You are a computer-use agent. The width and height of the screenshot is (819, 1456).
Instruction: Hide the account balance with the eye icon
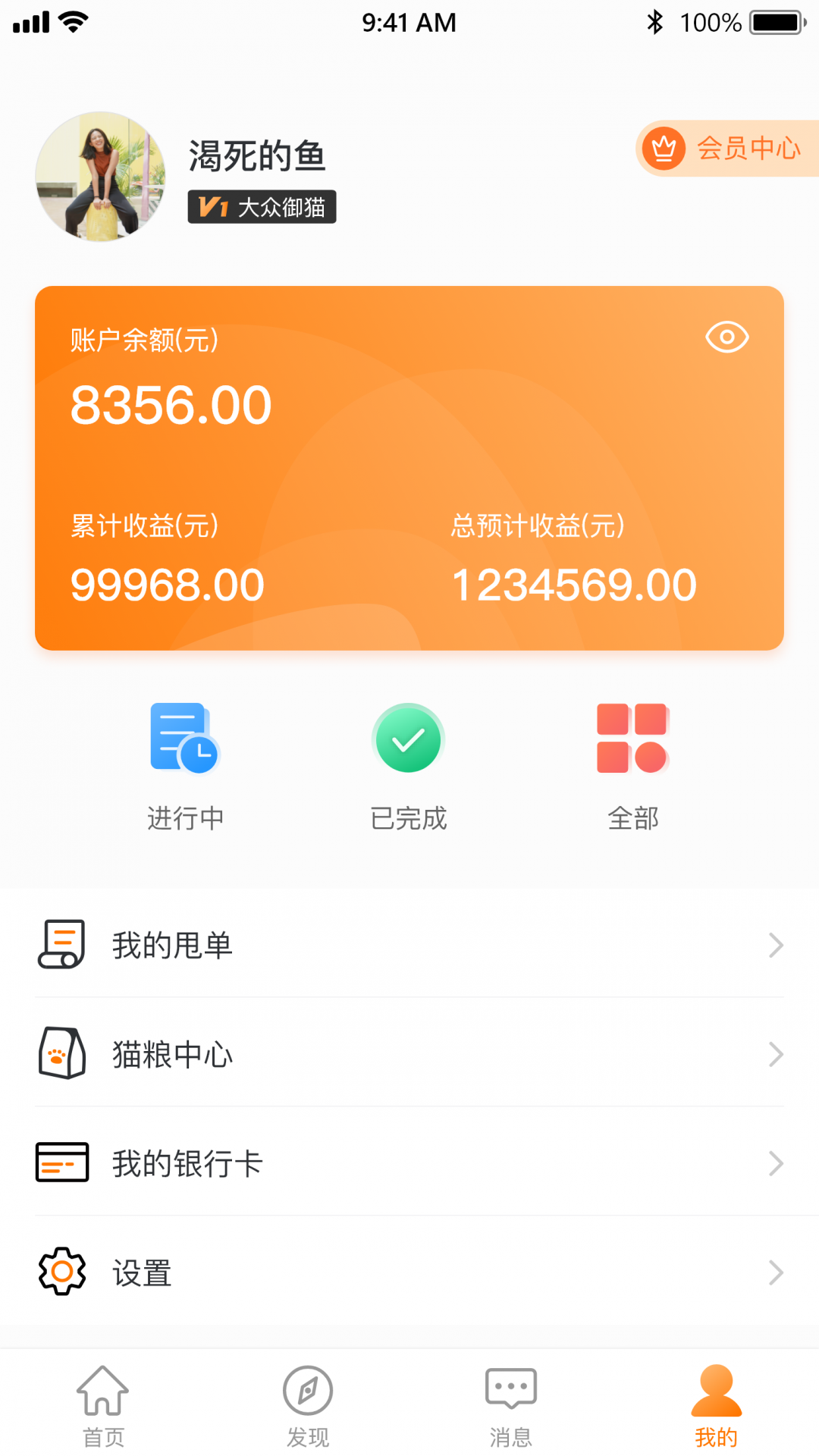726,337
